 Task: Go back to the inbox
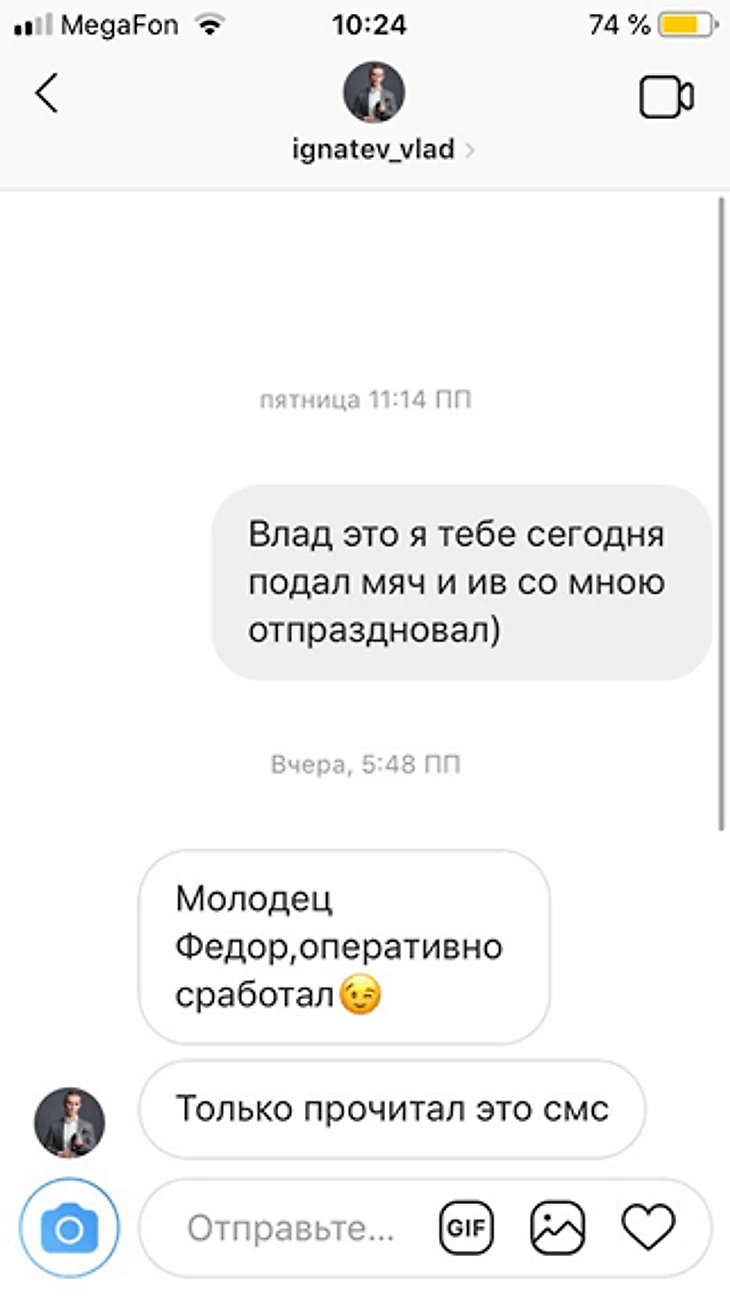[x=46, y=94]
